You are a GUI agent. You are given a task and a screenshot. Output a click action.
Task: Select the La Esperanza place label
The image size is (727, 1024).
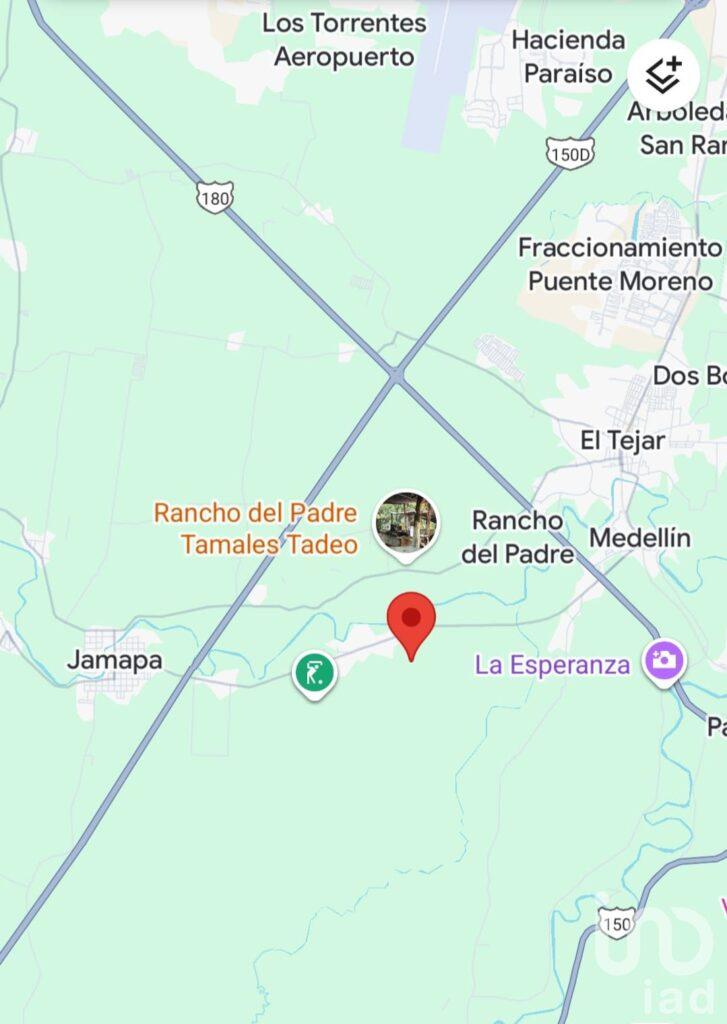551,664
